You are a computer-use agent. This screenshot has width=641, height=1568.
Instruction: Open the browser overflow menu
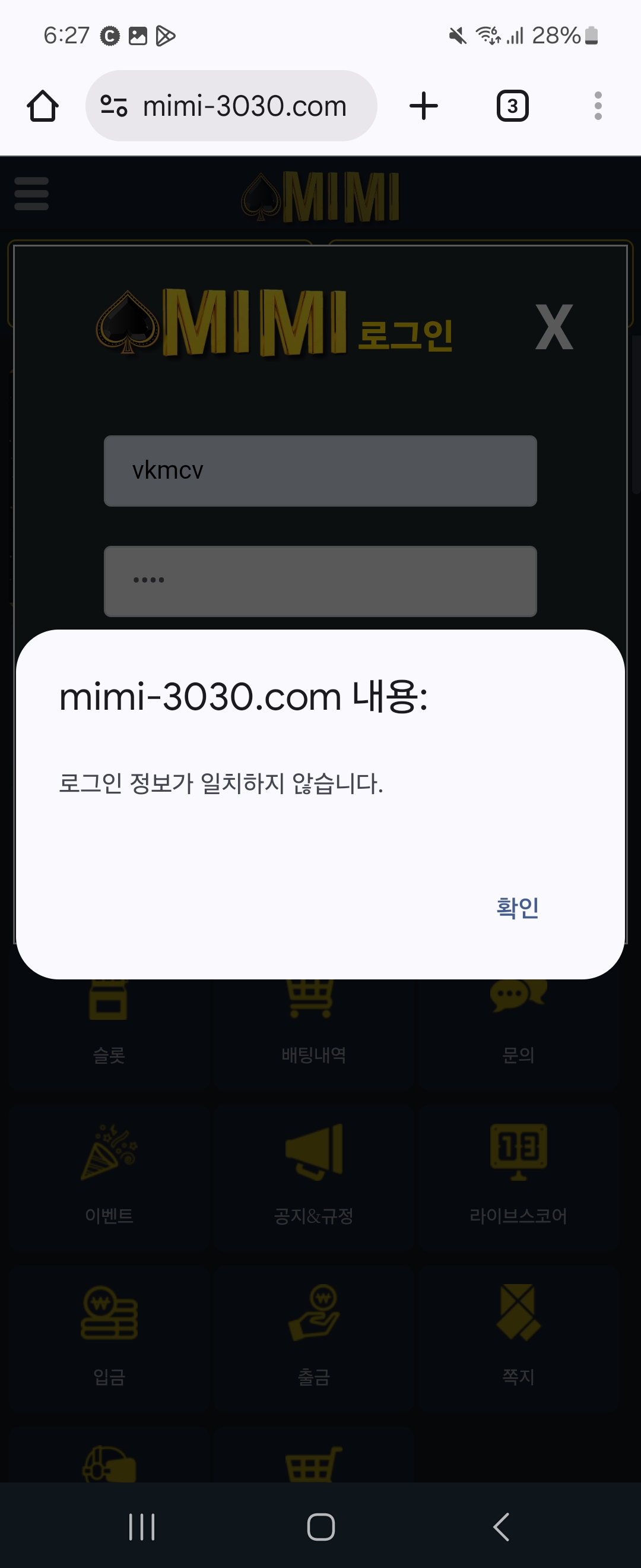tap(598, 106)
